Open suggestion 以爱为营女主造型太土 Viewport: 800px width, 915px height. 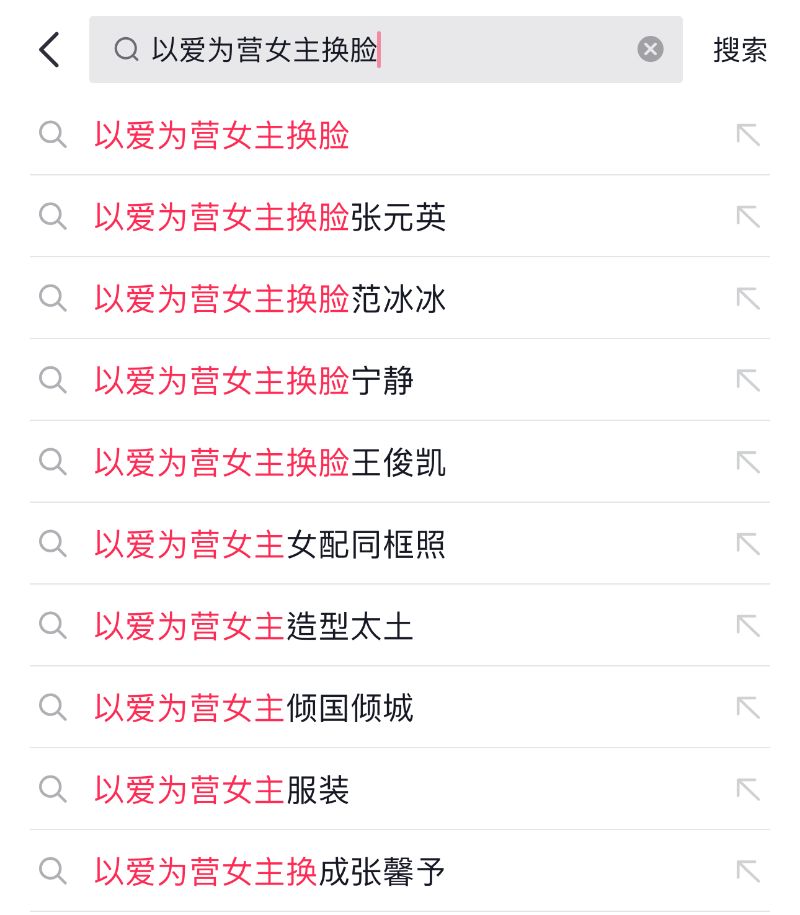pos(254,626)
